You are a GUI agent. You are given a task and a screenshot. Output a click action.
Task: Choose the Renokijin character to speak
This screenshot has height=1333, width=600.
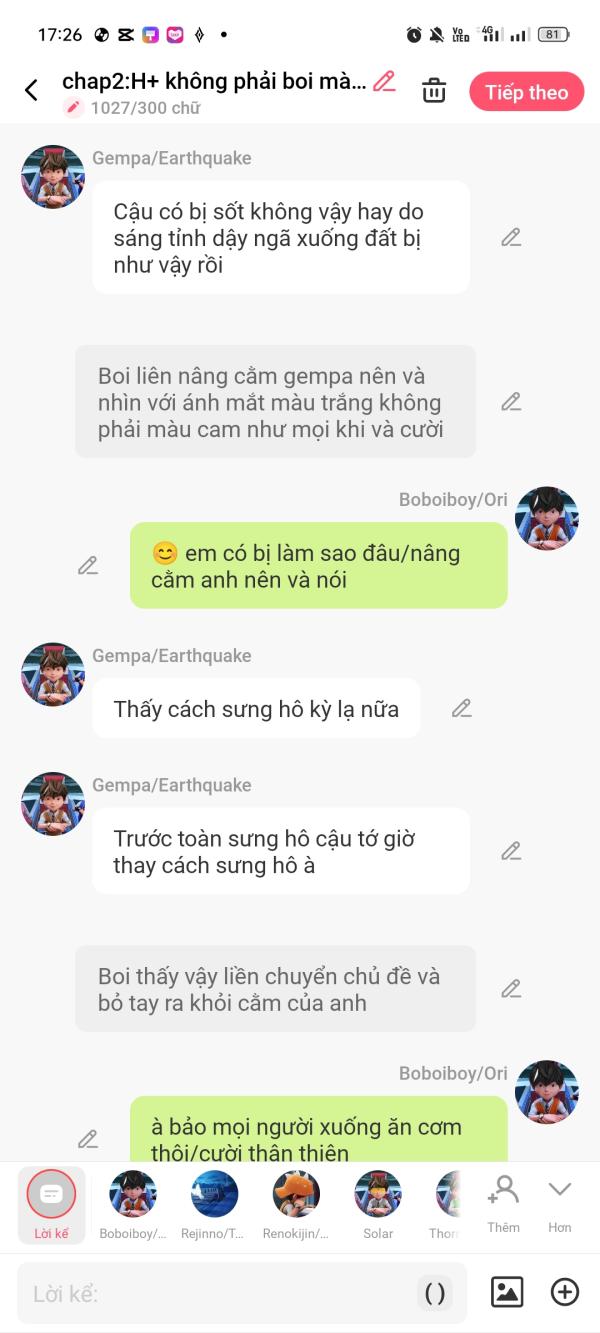point(296,1204)
